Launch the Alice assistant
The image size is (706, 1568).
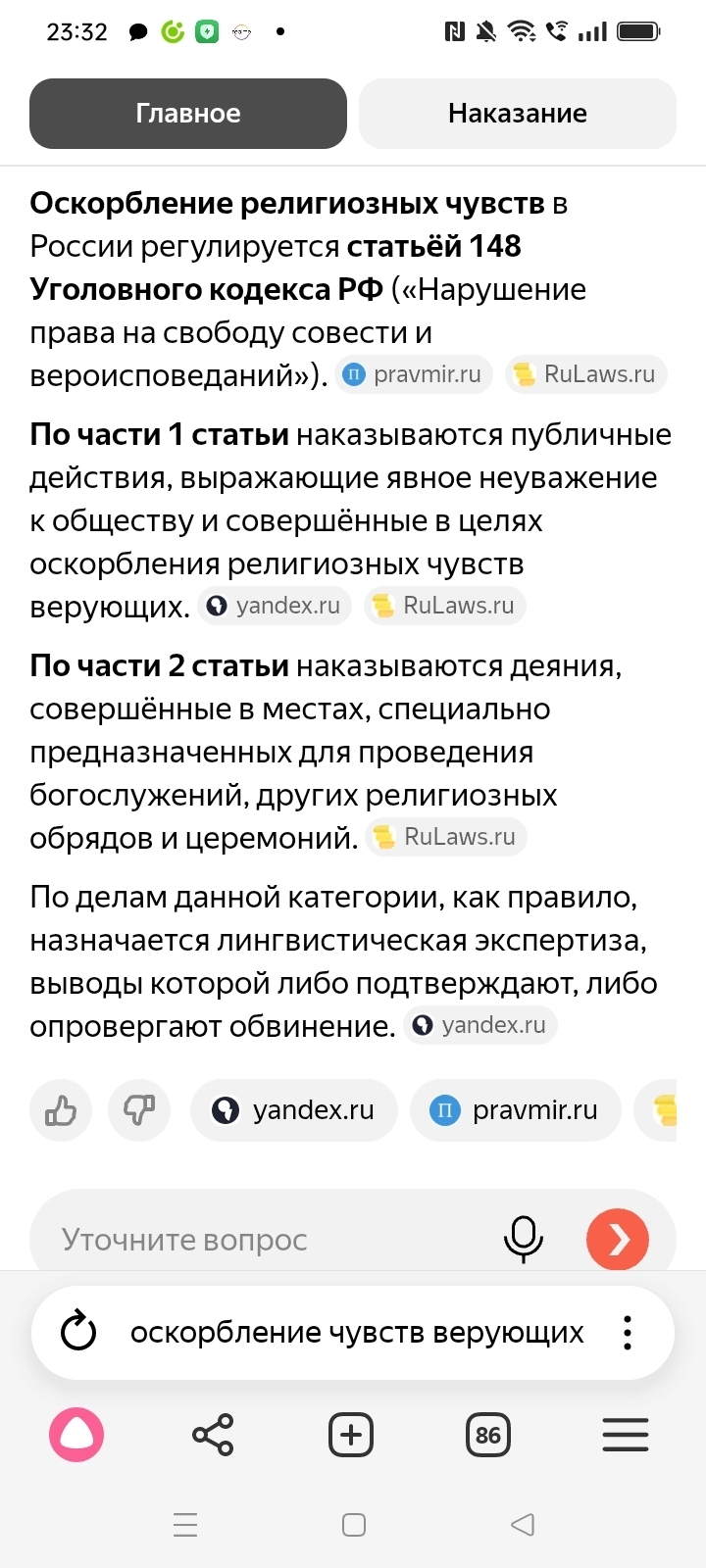(x=76, y=1436)
